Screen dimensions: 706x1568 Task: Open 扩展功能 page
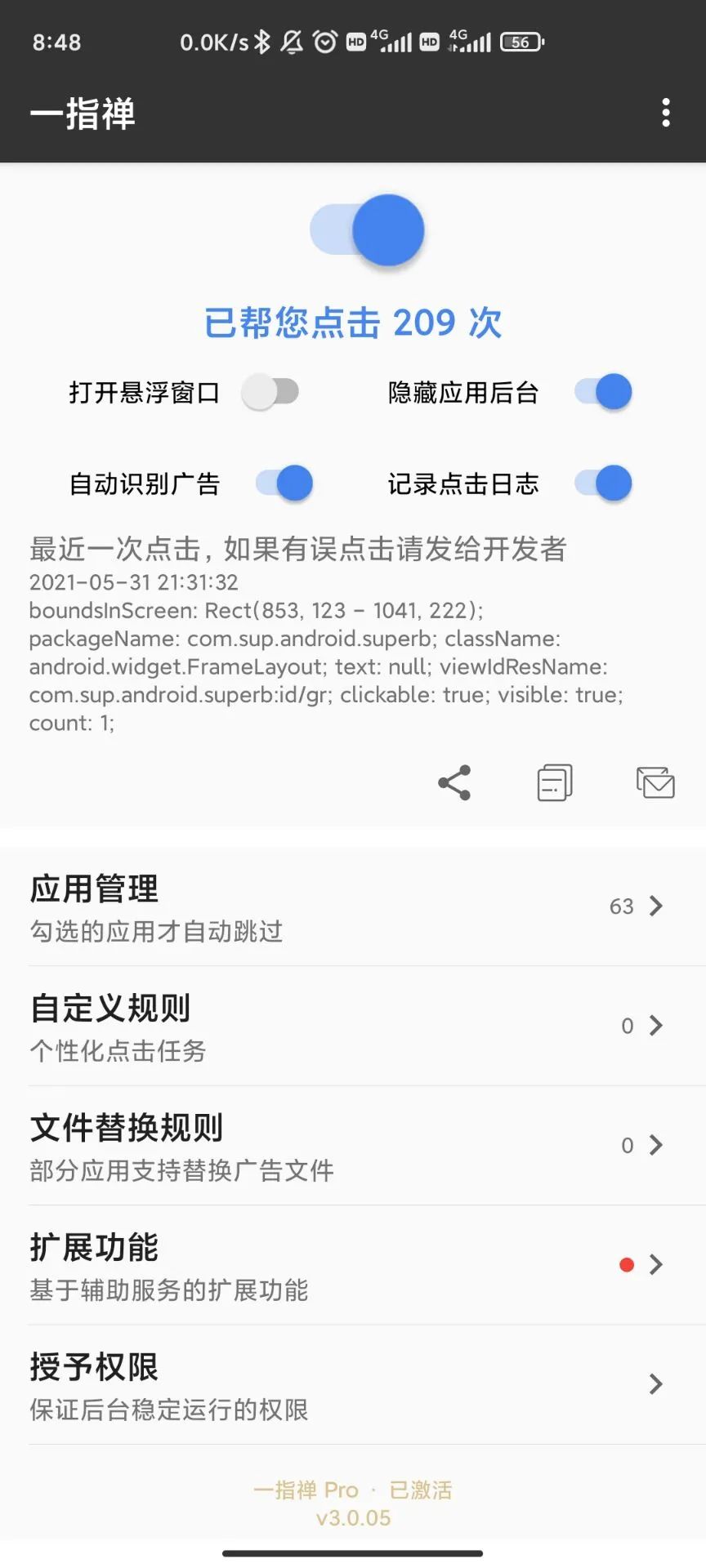coord(353,1266)
